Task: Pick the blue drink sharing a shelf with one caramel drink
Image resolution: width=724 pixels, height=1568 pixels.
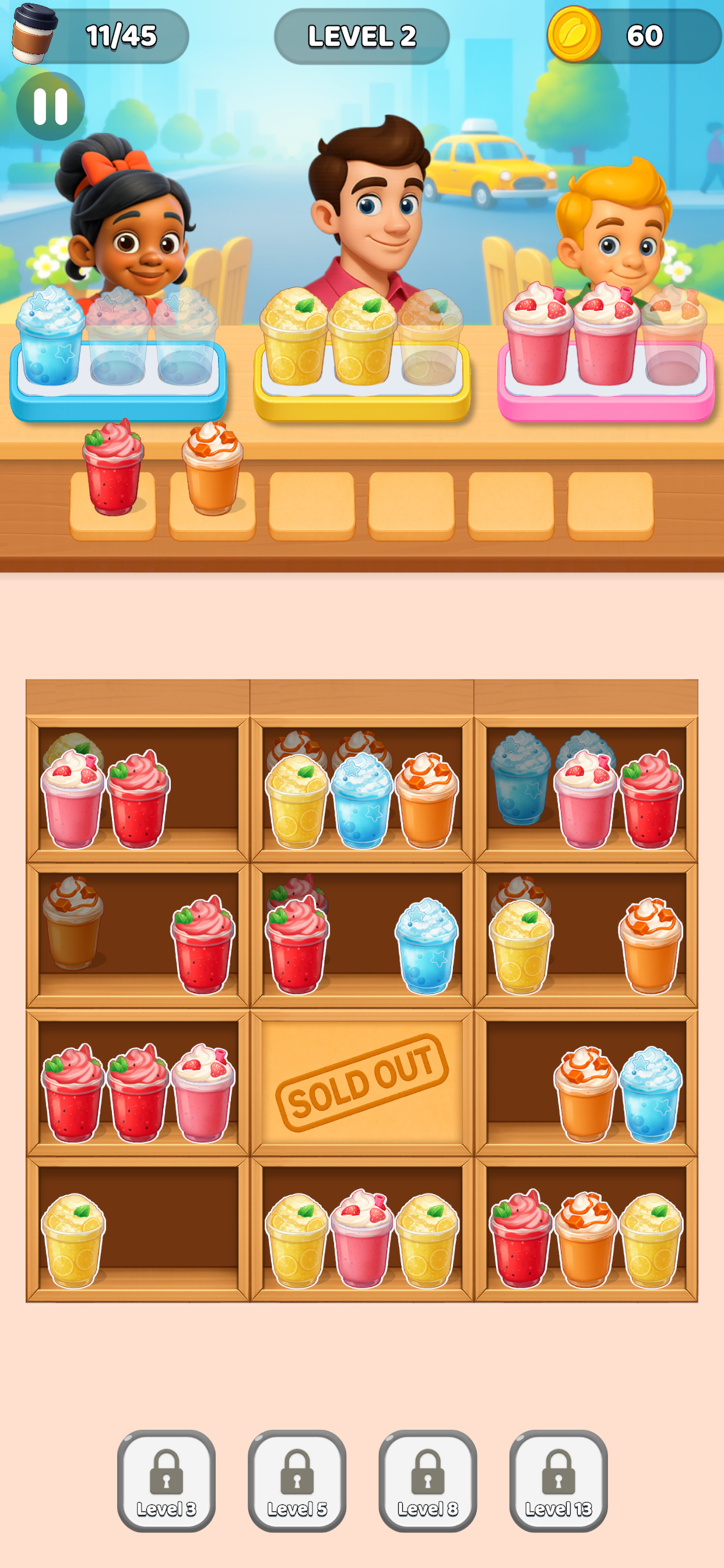Action: (x=651, y=1094)
